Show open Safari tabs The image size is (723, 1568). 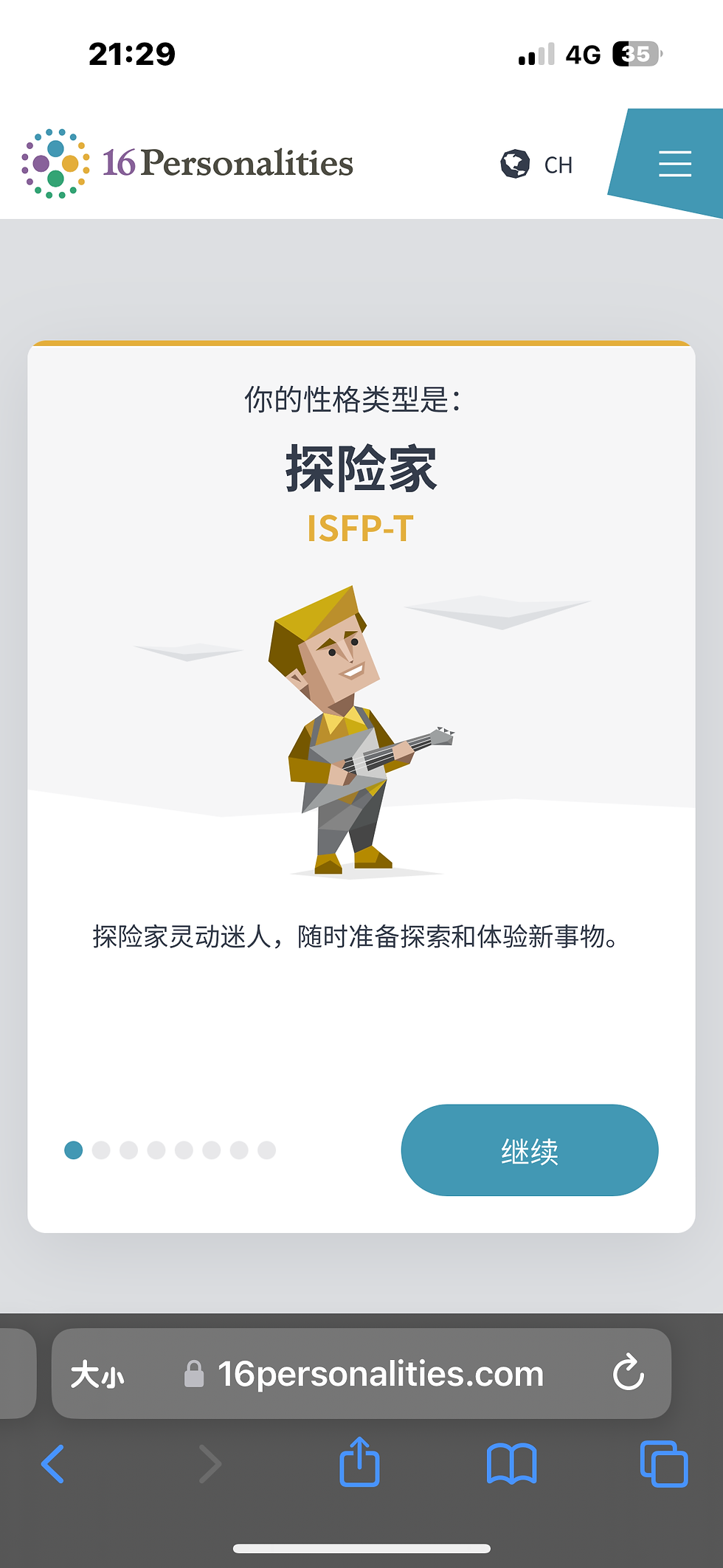tap(663, 1464)
